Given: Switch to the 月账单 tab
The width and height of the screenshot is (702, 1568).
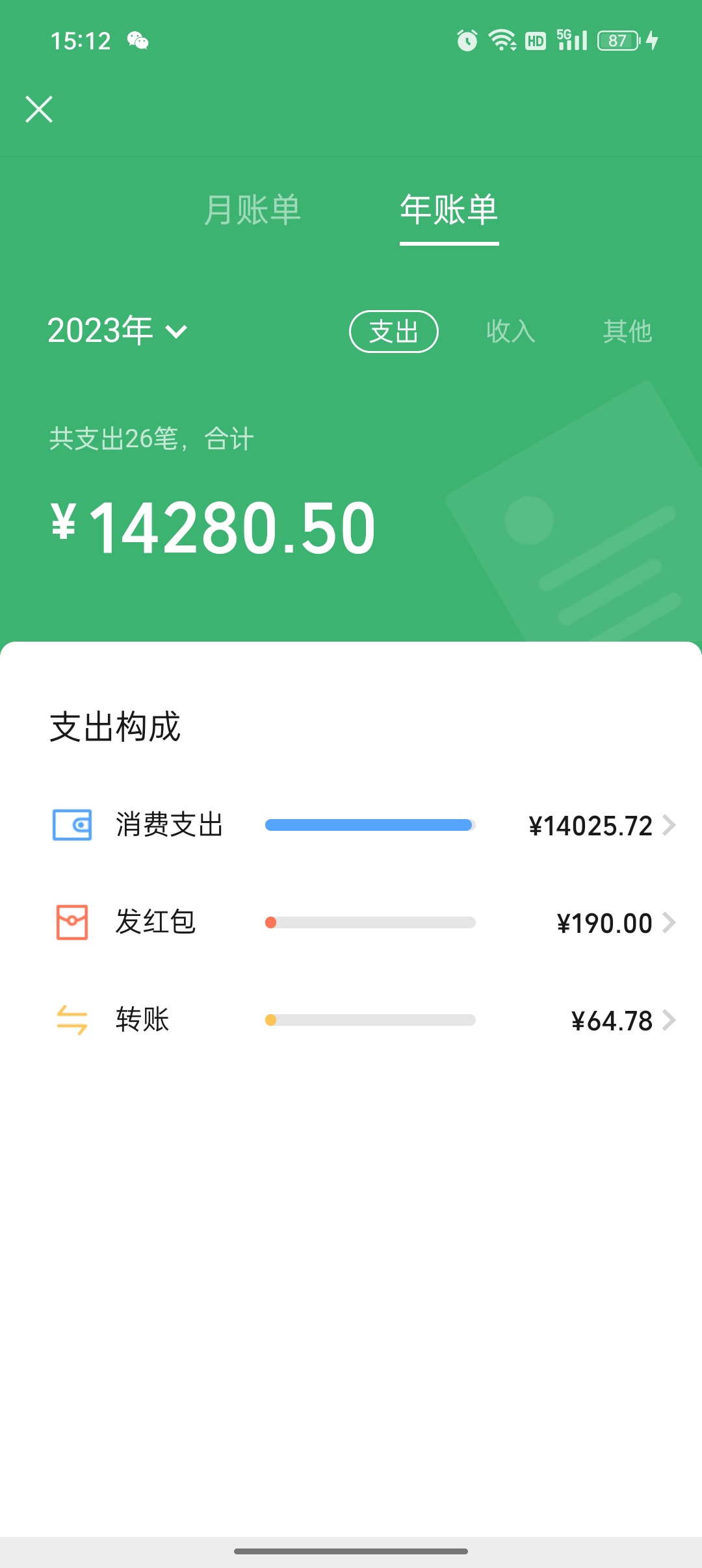Looking at the screenshot, I should tap(252, 210).
